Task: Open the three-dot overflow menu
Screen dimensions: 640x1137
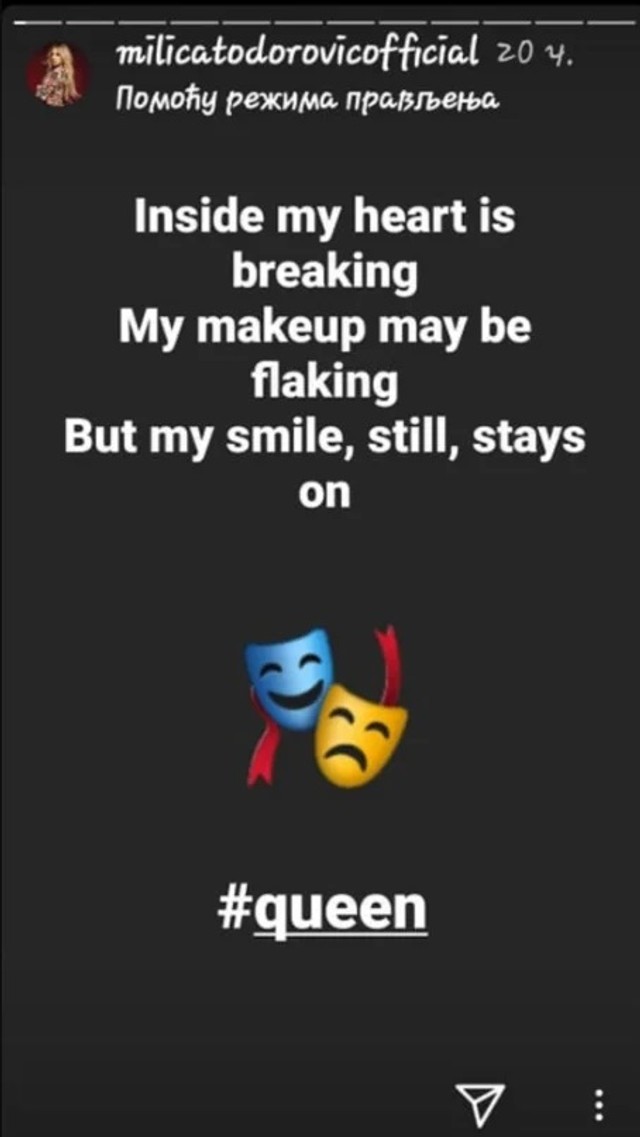Action: click(x=599, y=1104)
